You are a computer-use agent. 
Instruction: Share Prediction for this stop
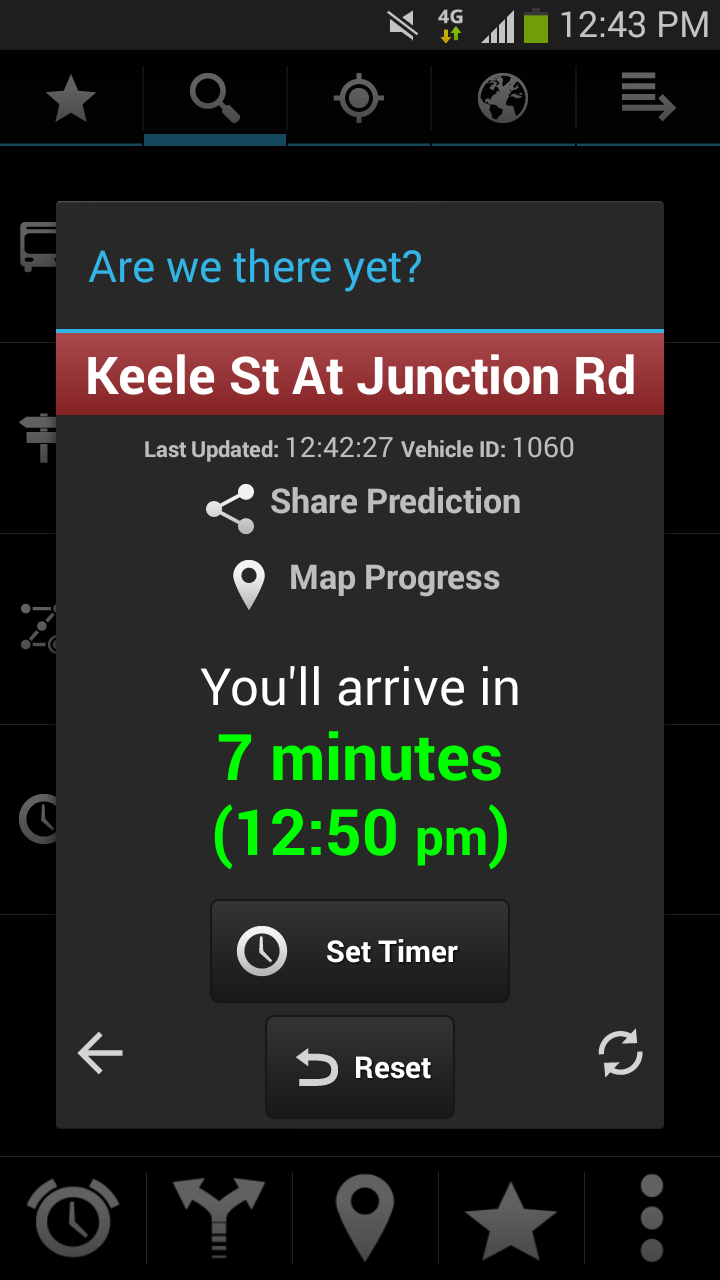(x=363, y=504)
